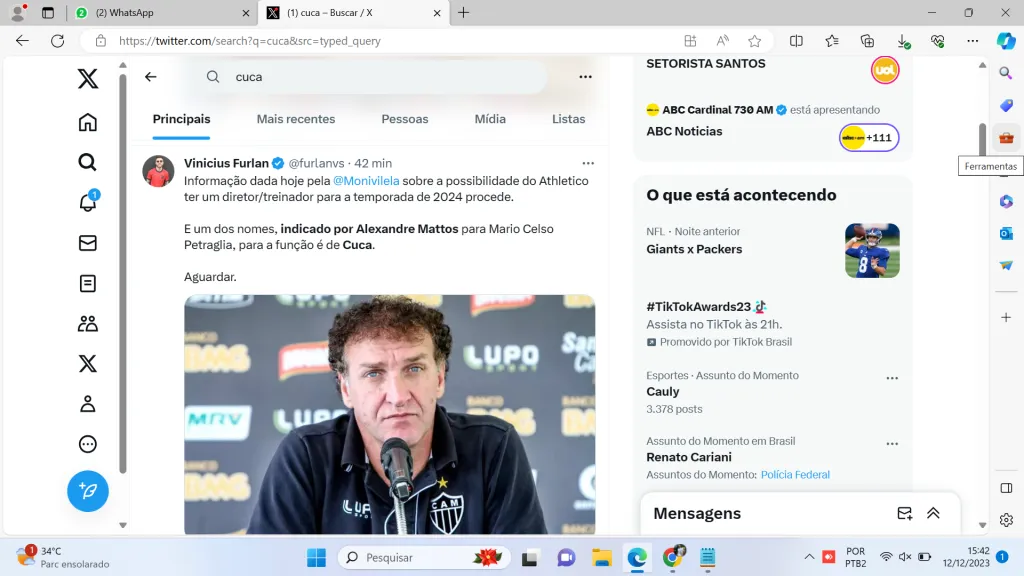Viewport: 1024px width, 576px height.
Task: Open Messages envelope in sidebar
Action: pos(88,243)
